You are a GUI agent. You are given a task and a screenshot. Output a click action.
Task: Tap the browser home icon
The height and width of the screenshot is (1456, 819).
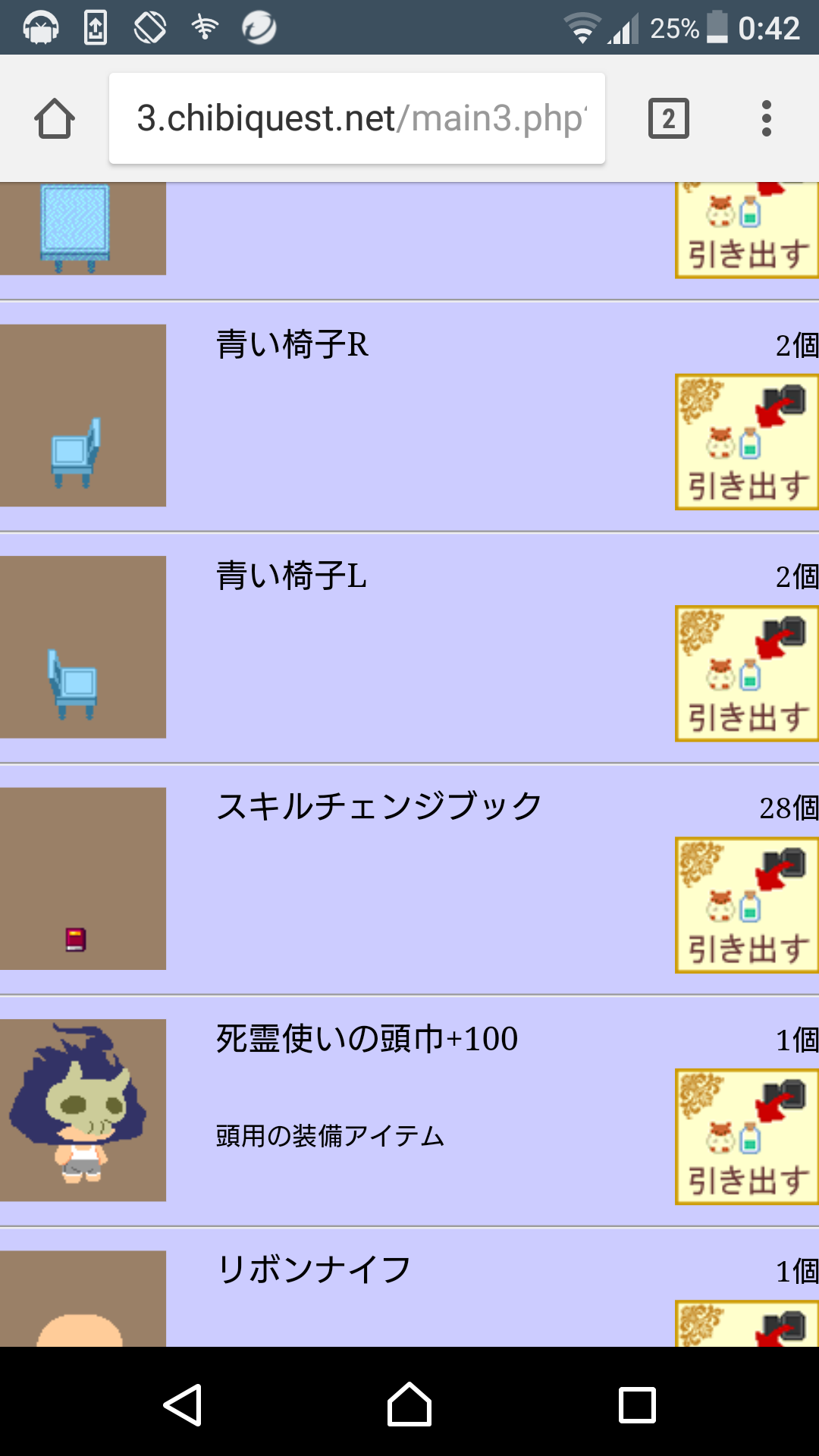[55, 119]
